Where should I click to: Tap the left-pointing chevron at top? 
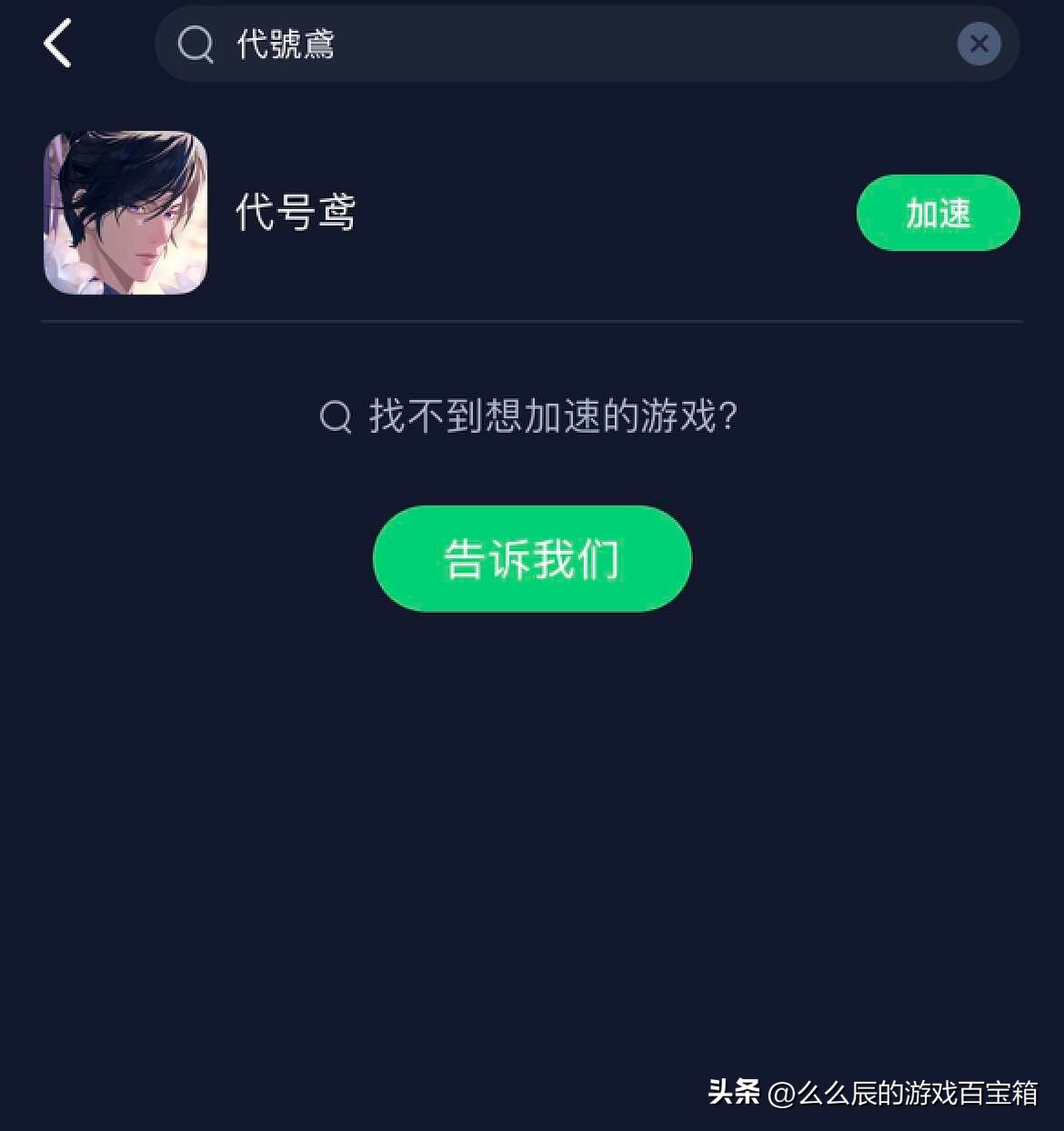57,44
